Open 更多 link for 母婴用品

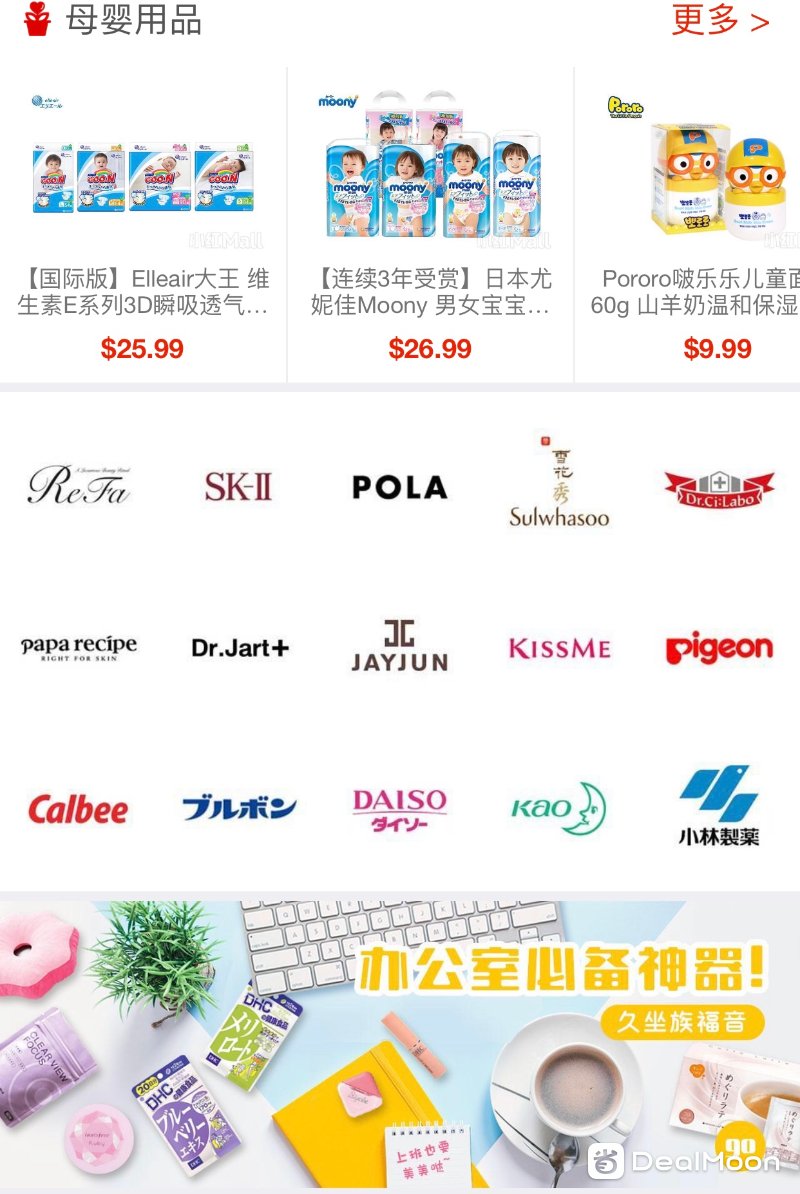(719, 21)
